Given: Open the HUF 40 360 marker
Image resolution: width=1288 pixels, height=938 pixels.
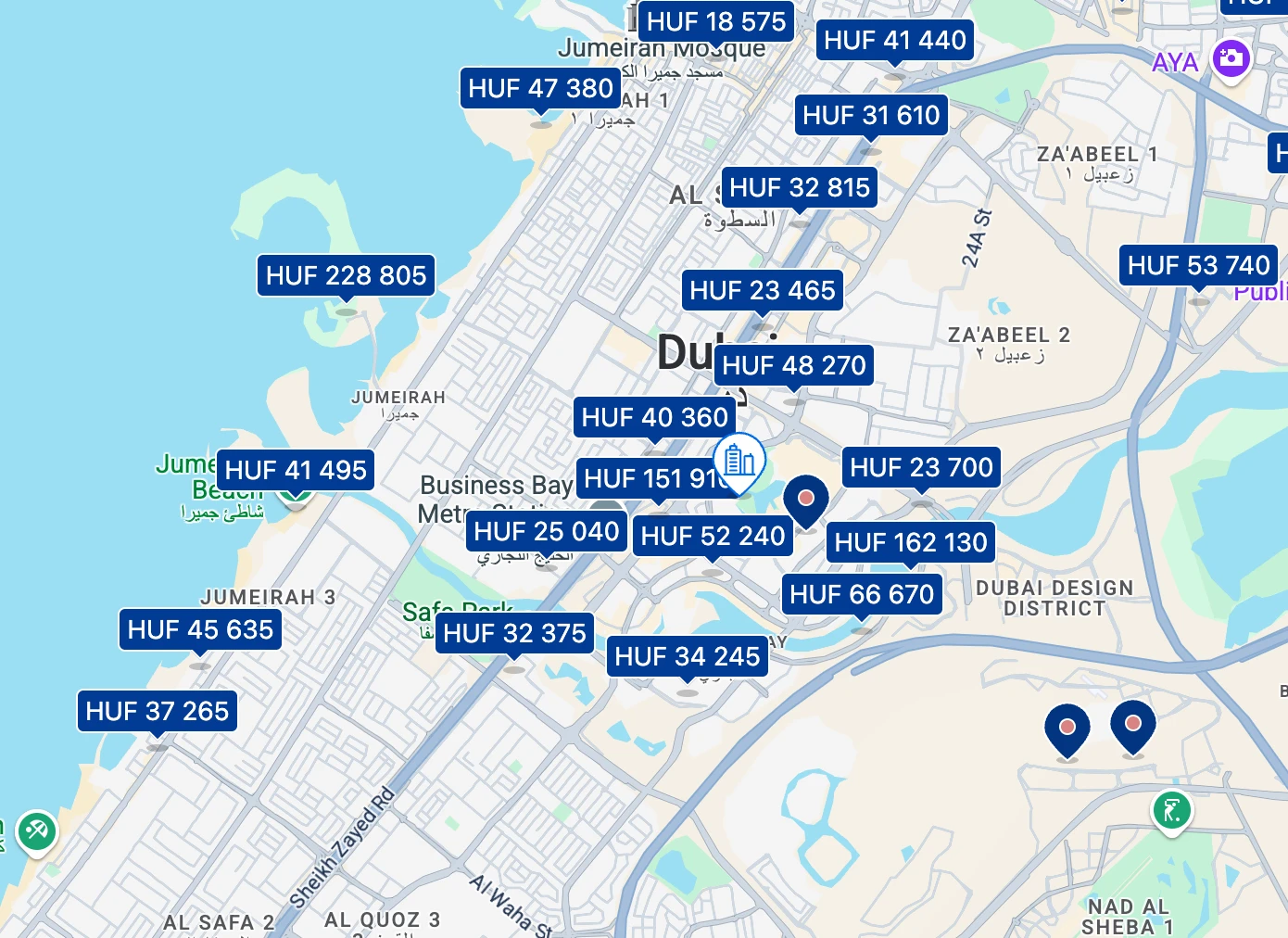Looking at the screenshot, I should [654, 418].
